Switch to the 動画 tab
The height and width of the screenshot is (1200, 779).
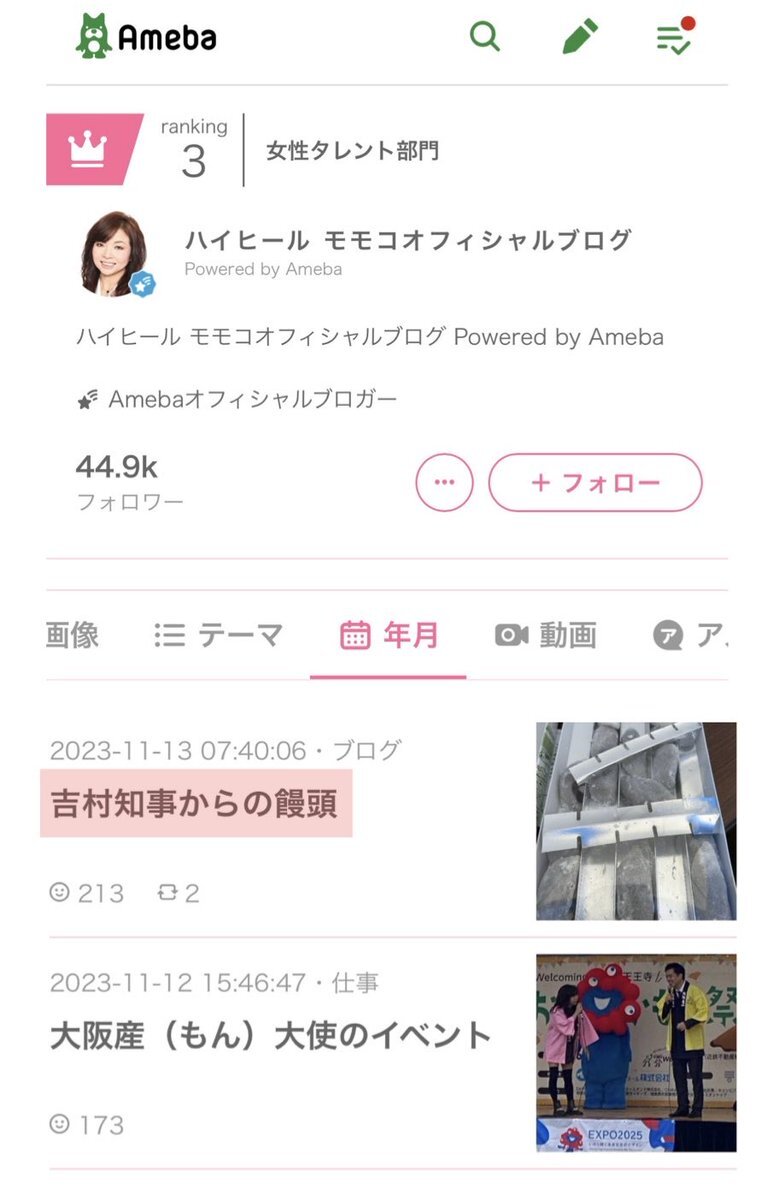[x=547, y=635]
